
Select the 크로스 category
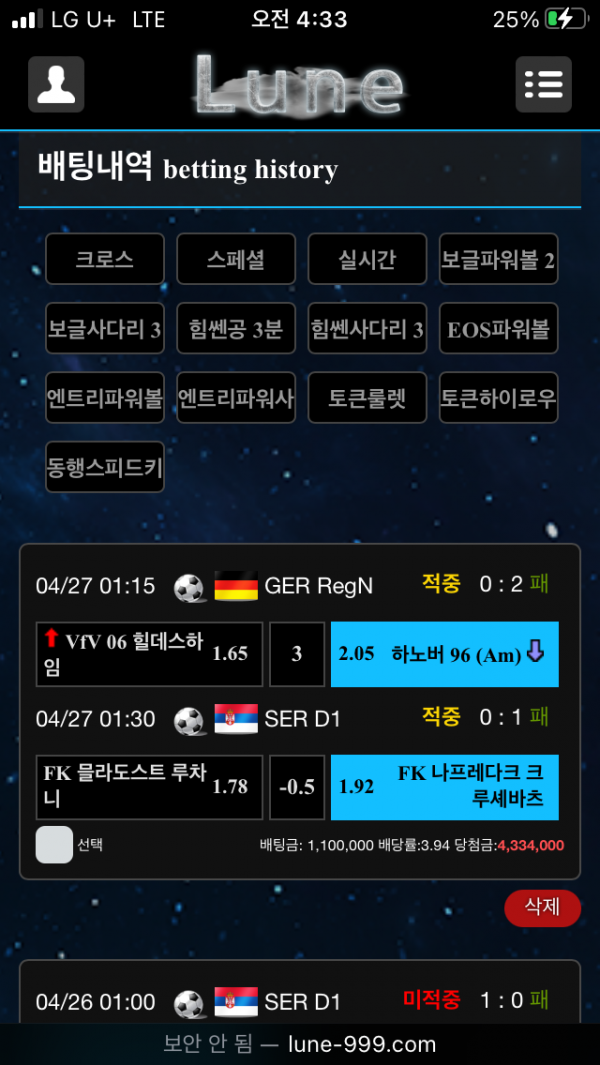[x=105, y=259]
